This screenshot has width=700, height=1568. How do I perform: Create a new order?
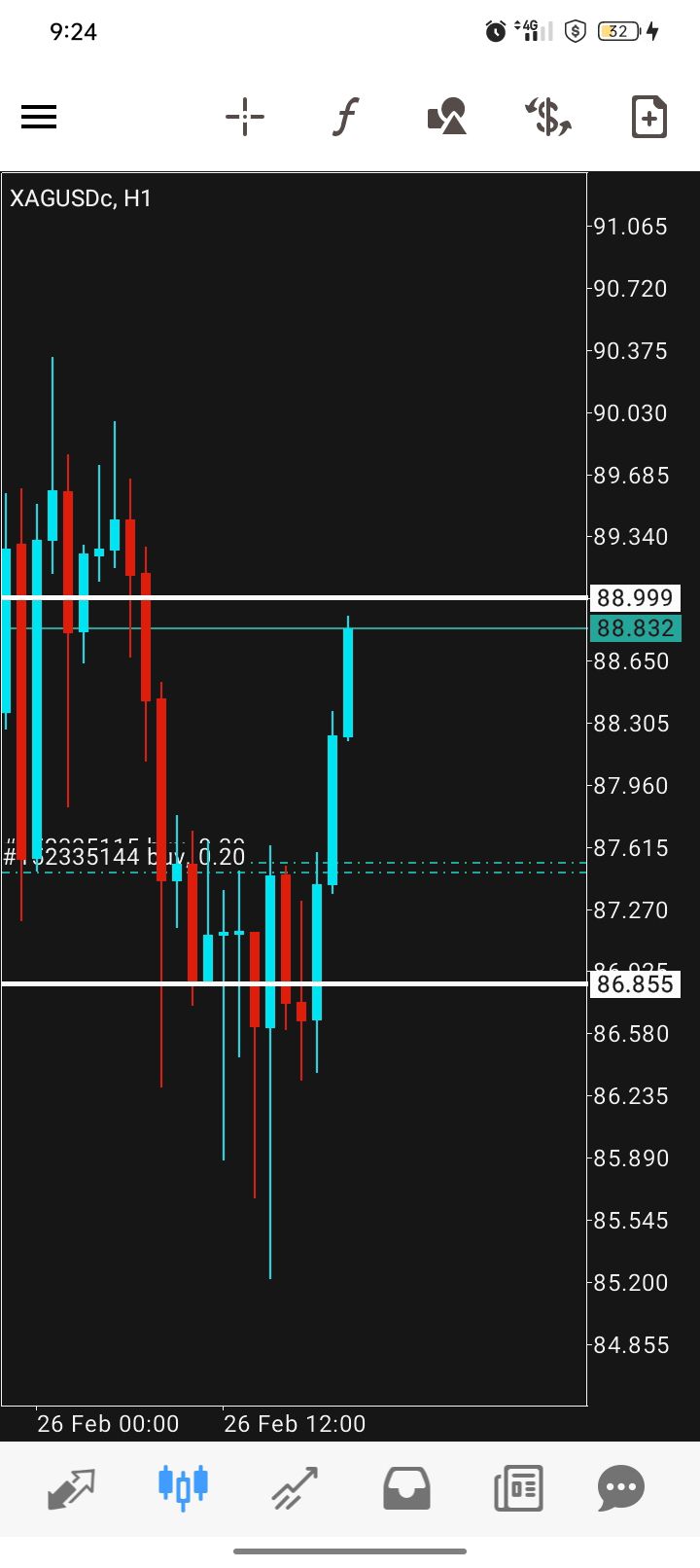(x=648, y=118)
